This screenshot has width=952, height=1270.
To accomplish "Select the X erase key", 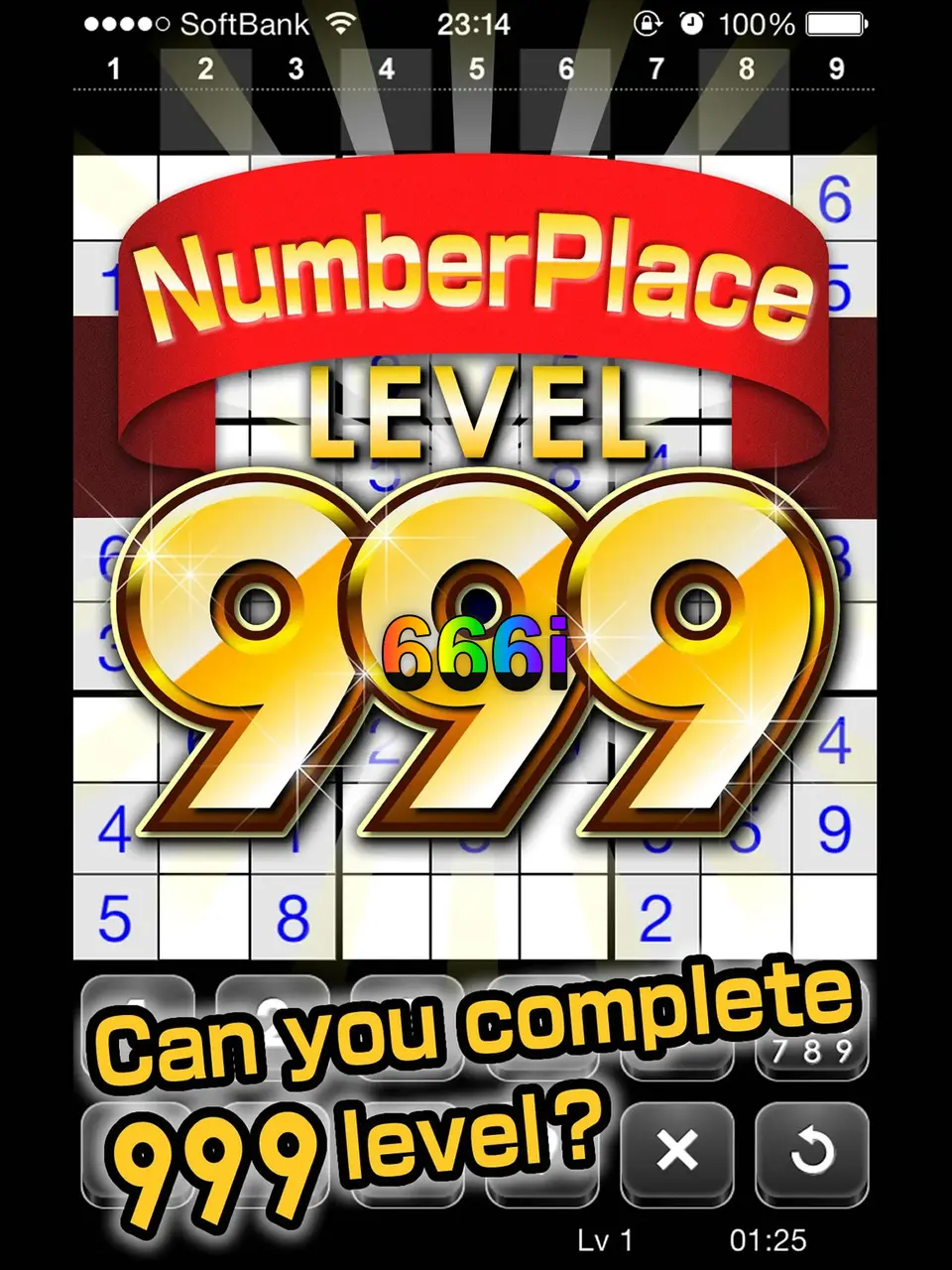I will 677,1151.
